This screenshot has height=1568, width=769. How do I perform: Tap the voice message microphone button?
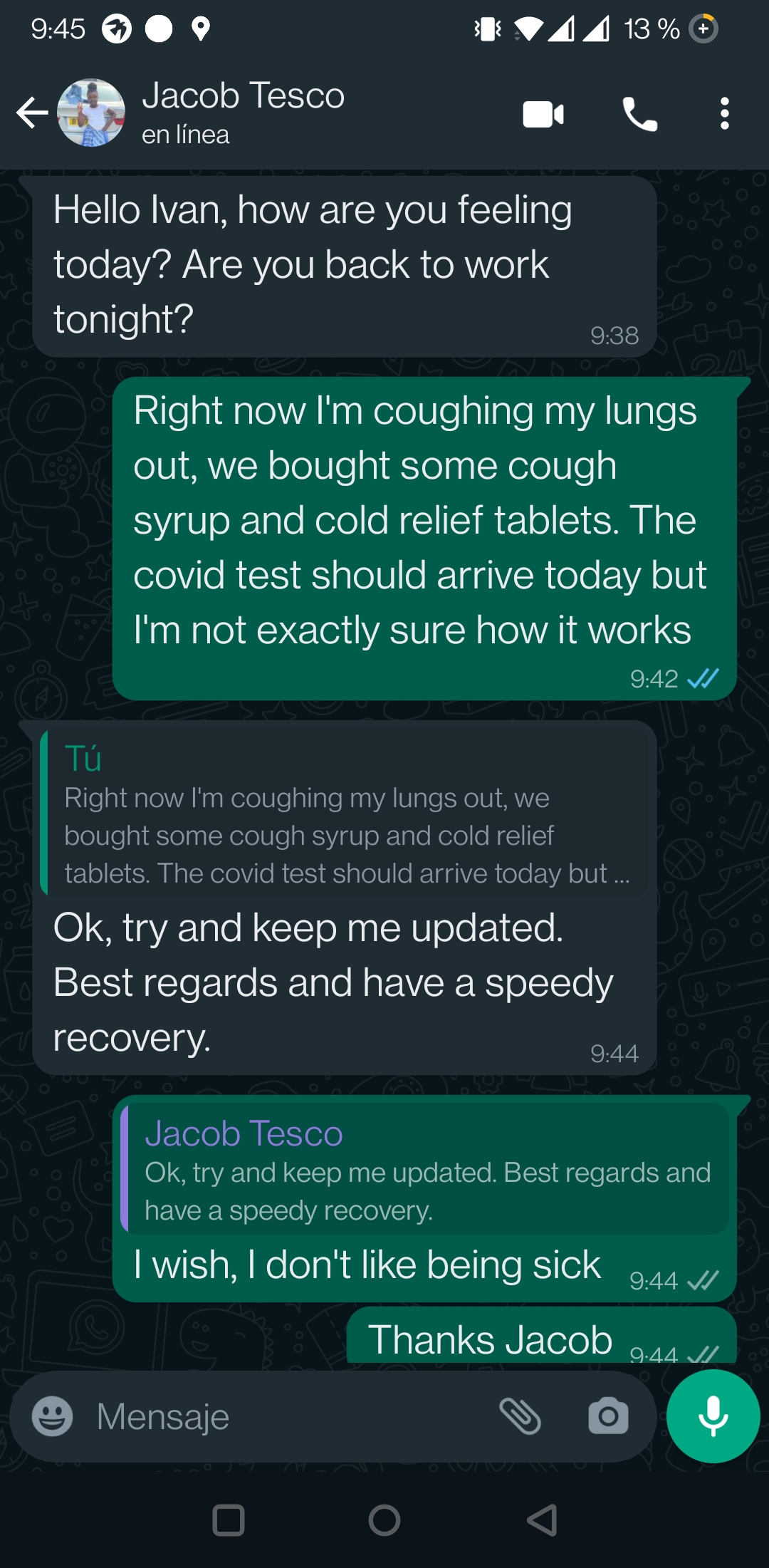tap(713, 1416)
